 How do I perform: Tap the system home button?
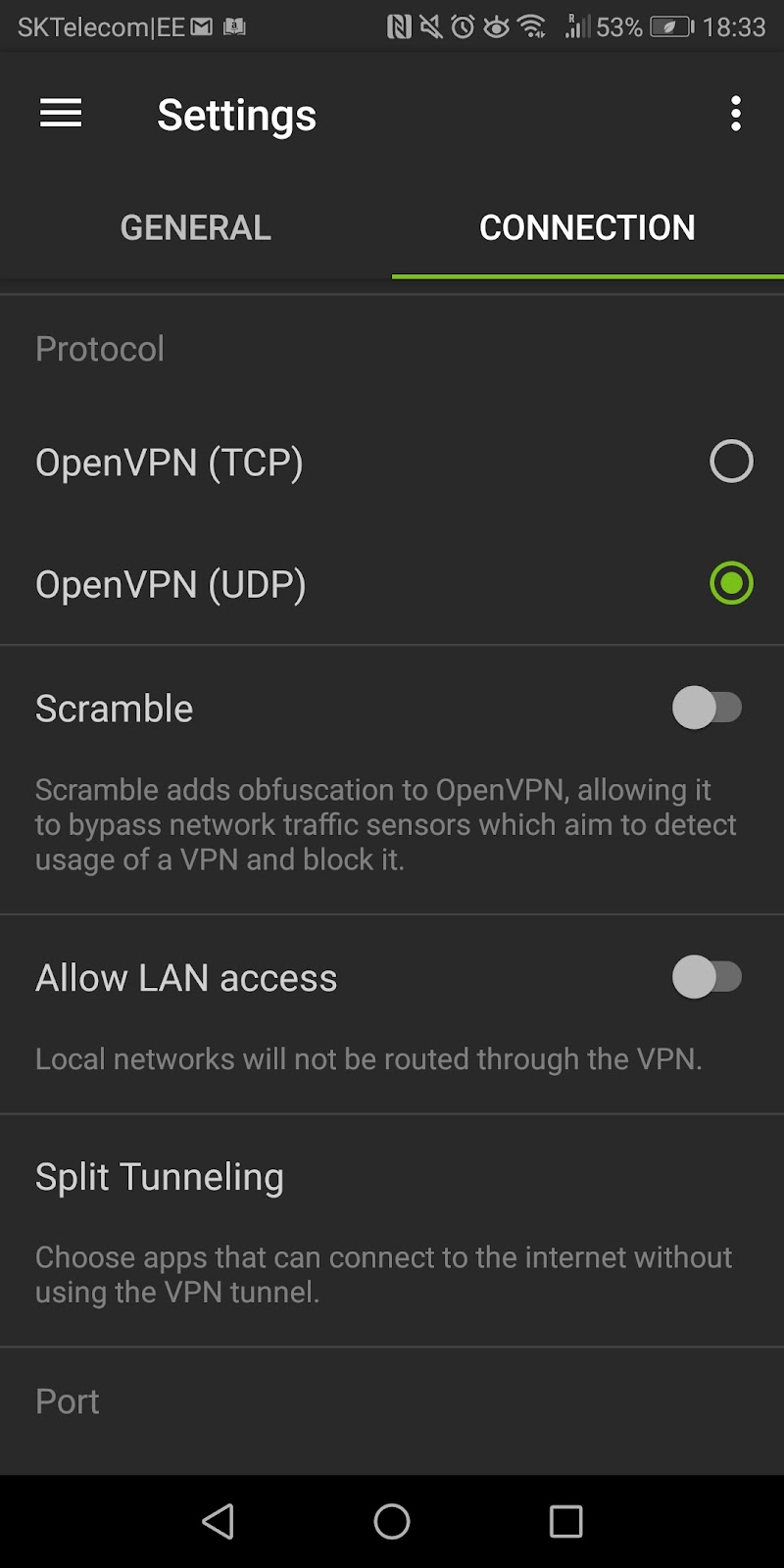click(392, 1521)
